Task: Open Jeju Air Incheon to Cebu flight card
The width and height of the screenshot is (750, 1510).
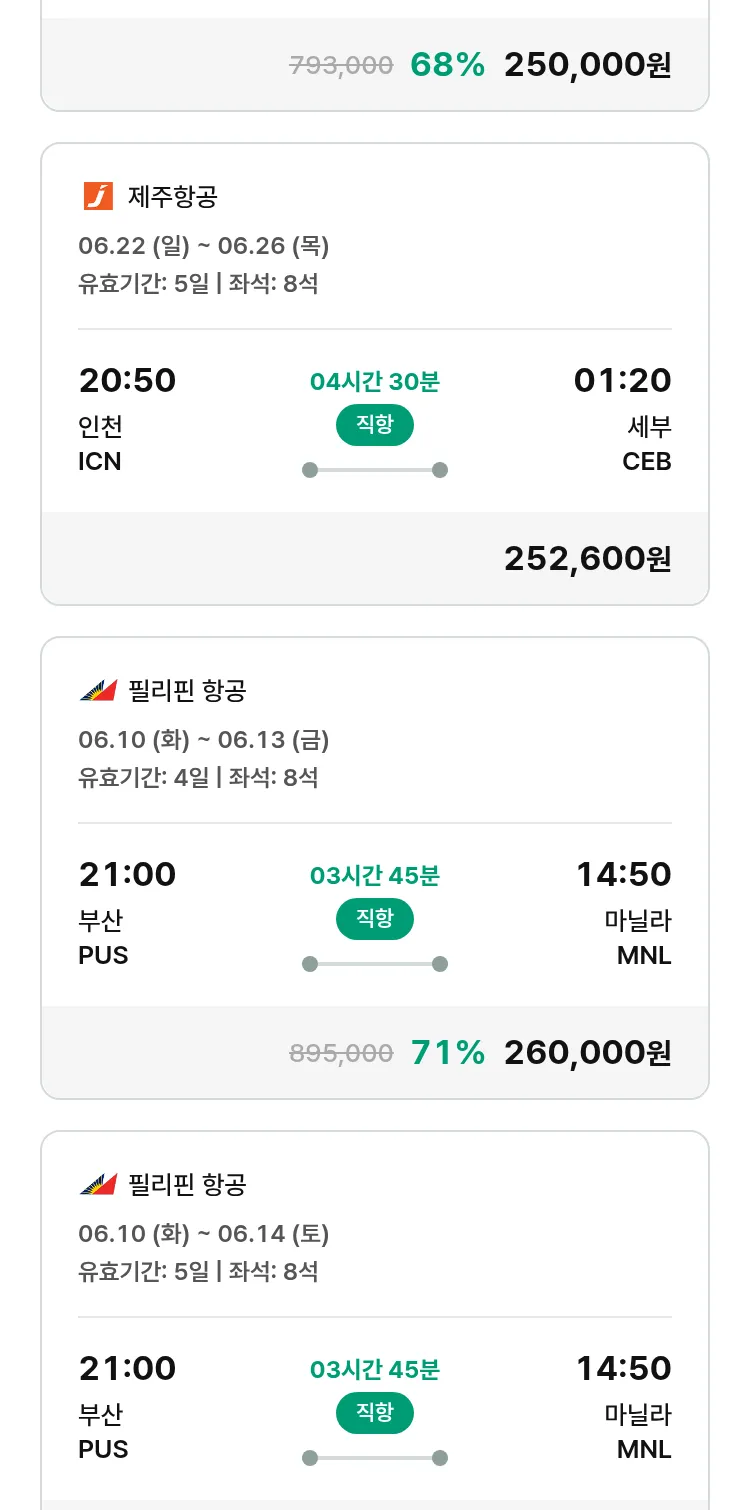Action: coord(375,374)
